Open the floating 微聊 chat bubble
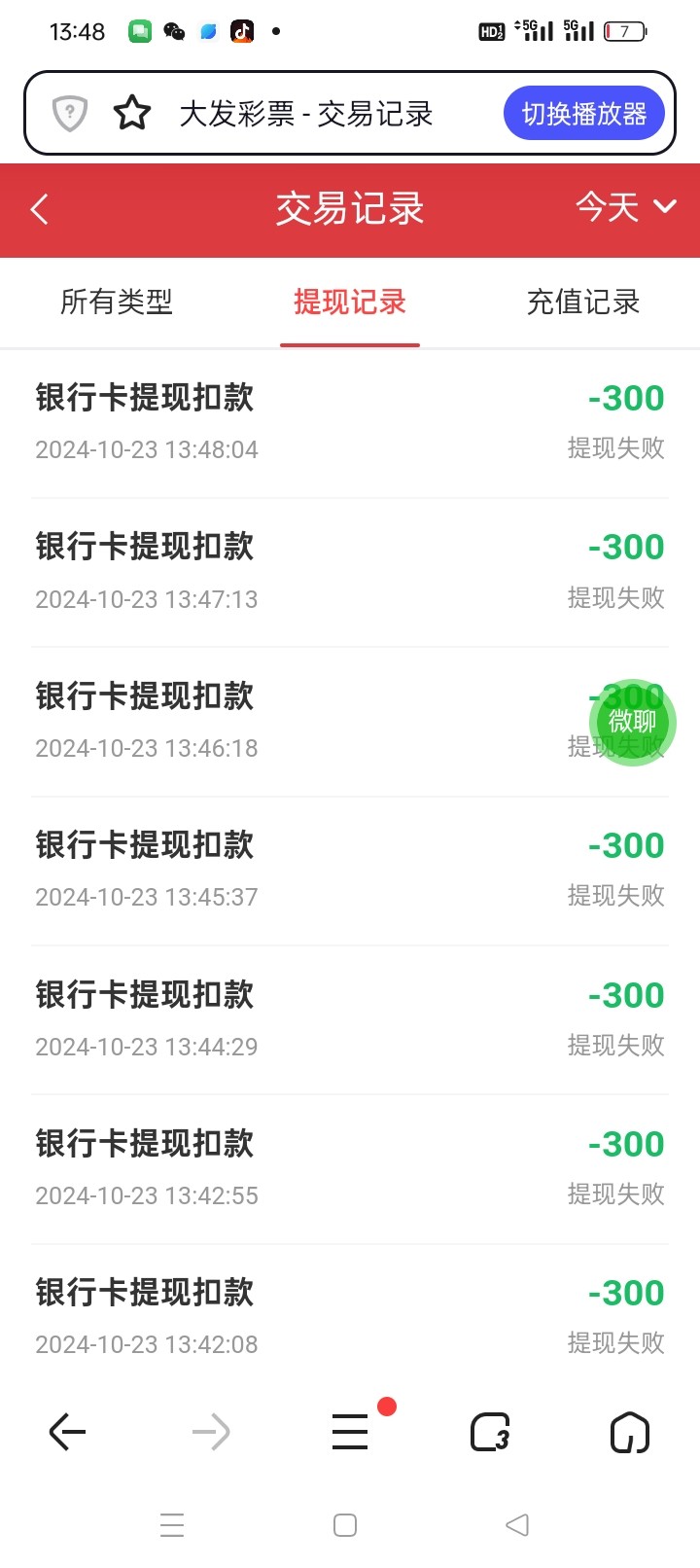This screenshot has height=1568, width=700. (x=631, y=723)
